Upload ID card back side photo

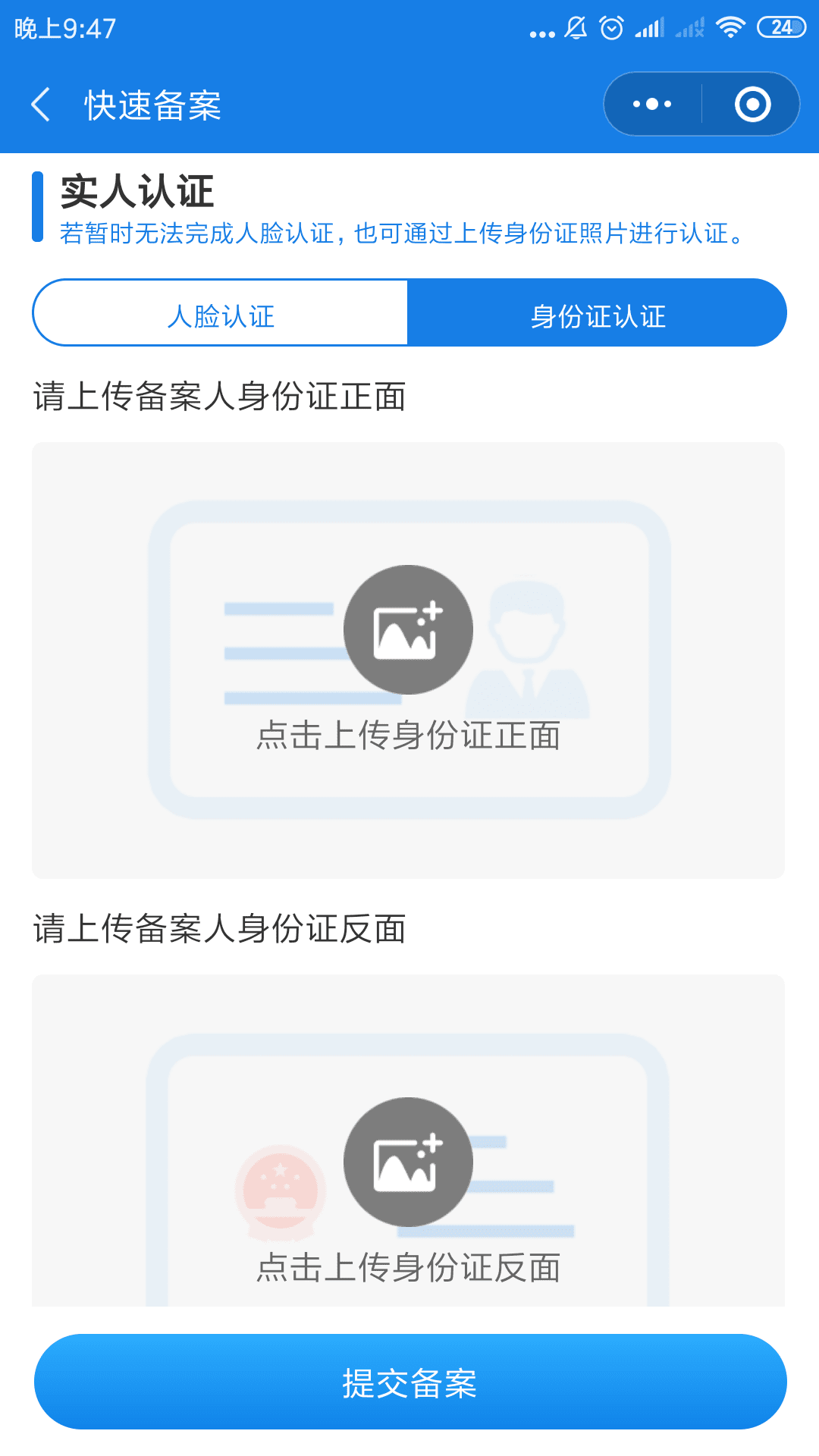pos(408,1162)
